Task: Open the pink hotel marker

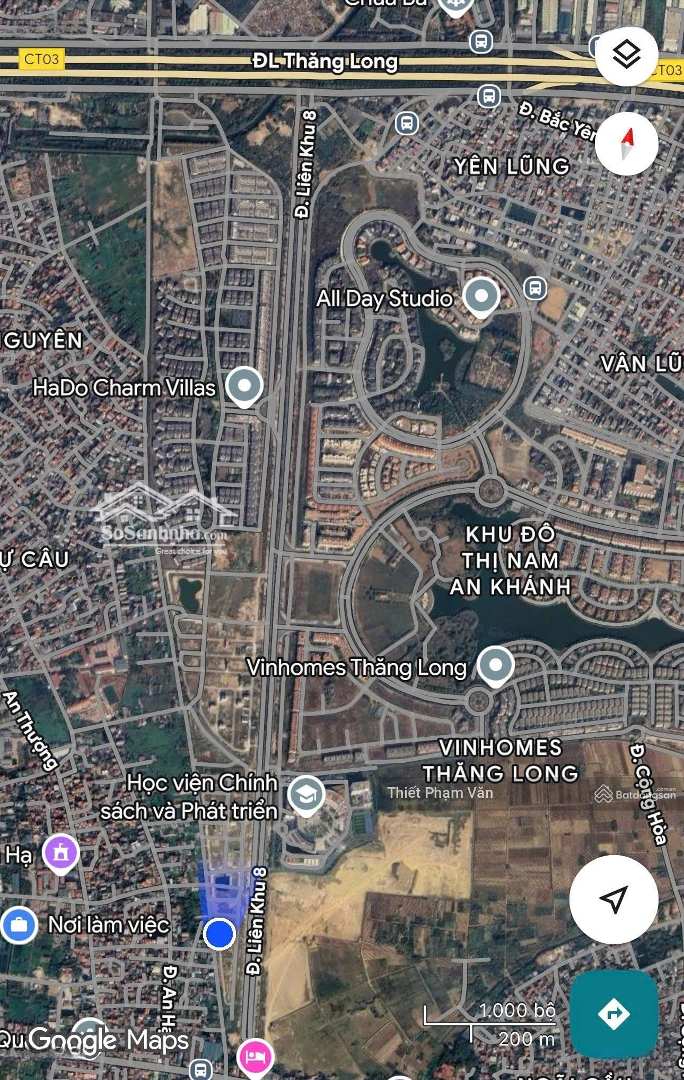Action: [x=255, y=1056]
